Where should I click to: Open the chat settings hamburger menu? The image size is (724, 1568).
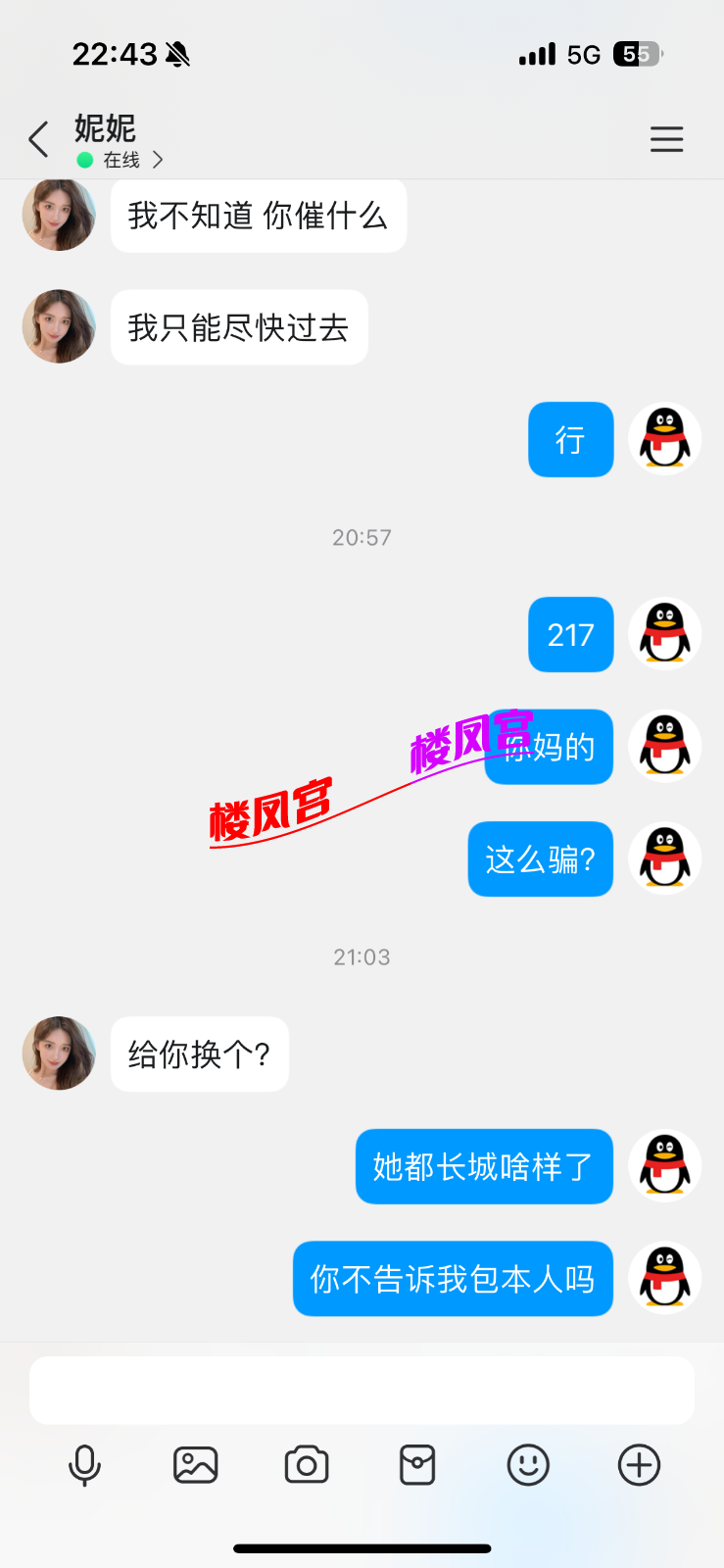point(666,139)
